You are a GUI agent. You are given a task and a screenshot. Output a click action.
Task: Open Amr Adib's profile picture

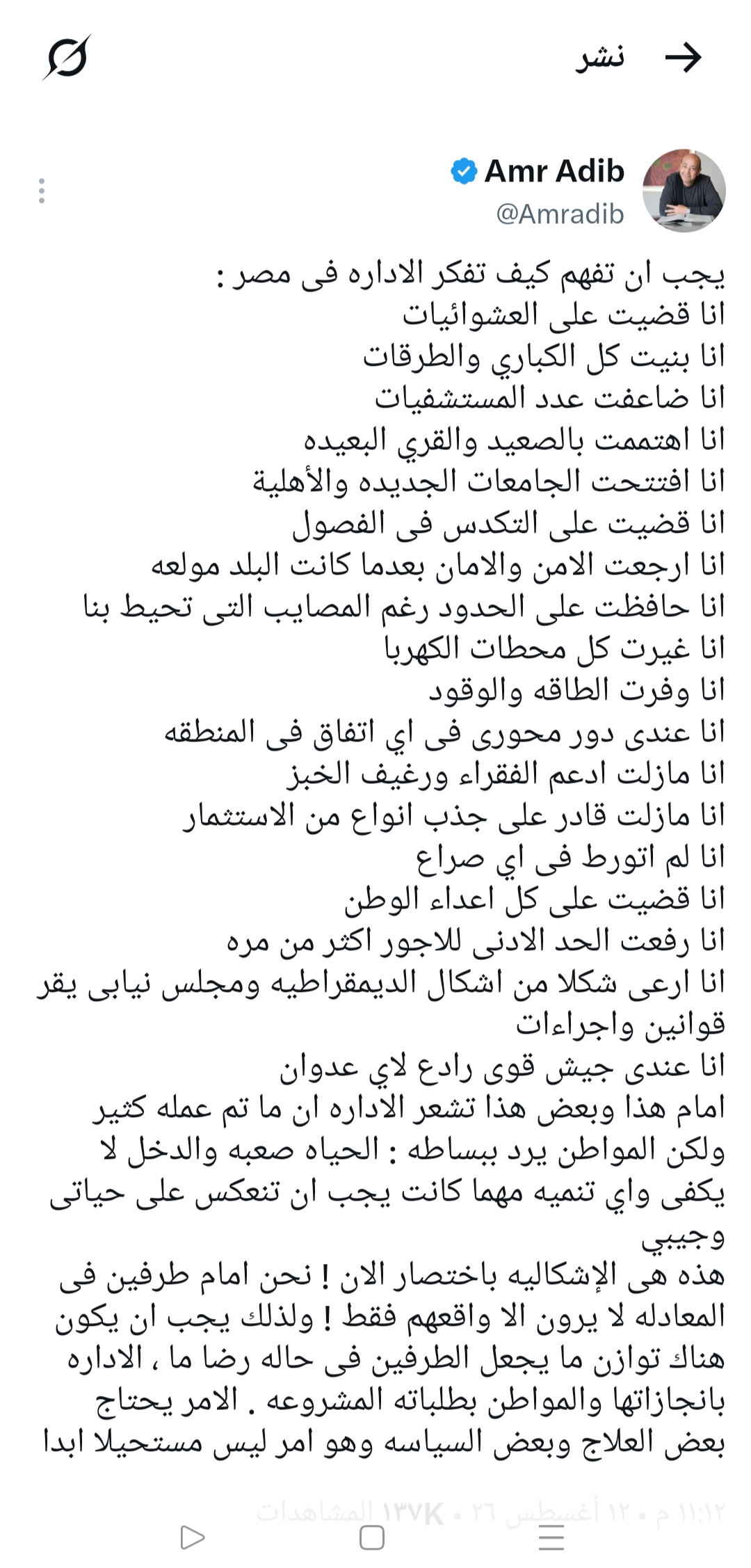[684, 190]
